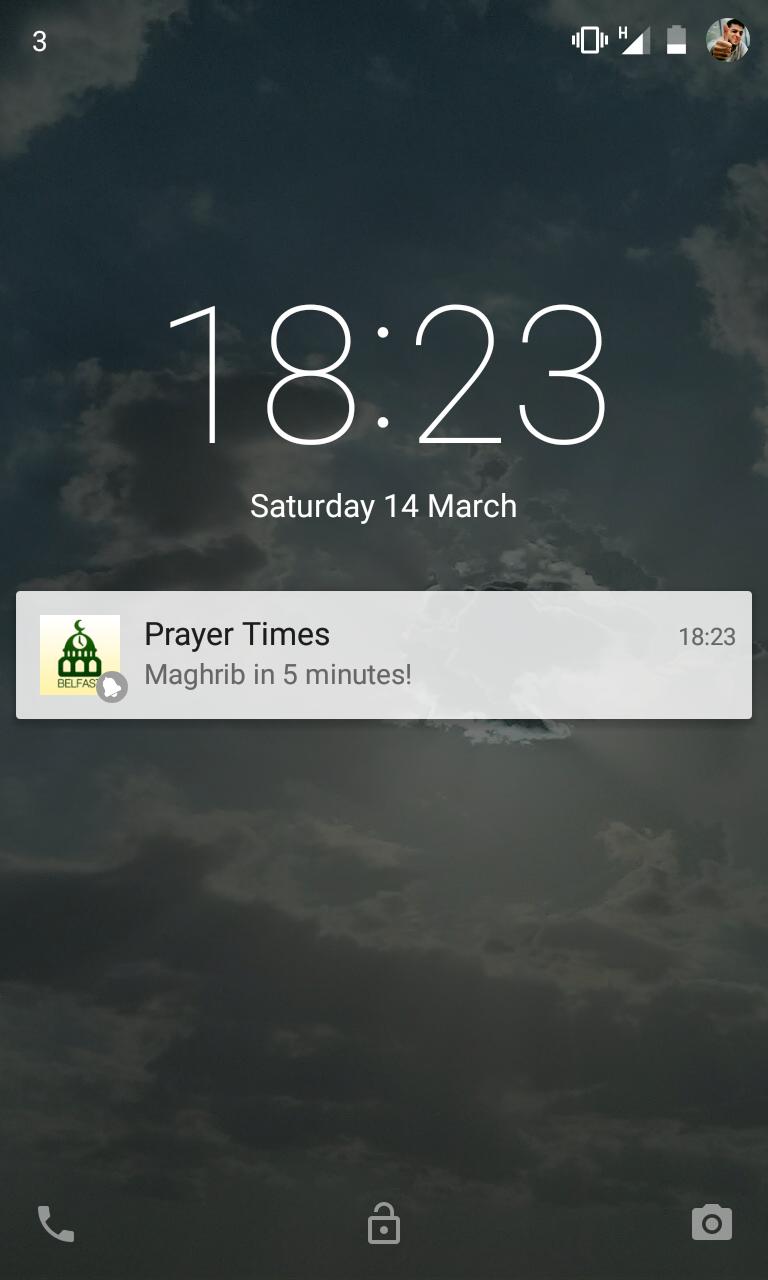Image resolution: width=768 pixels, height=1280 pixels.
Task: Tap the vibrate mode status bar icon
Action: coord(588,39)
